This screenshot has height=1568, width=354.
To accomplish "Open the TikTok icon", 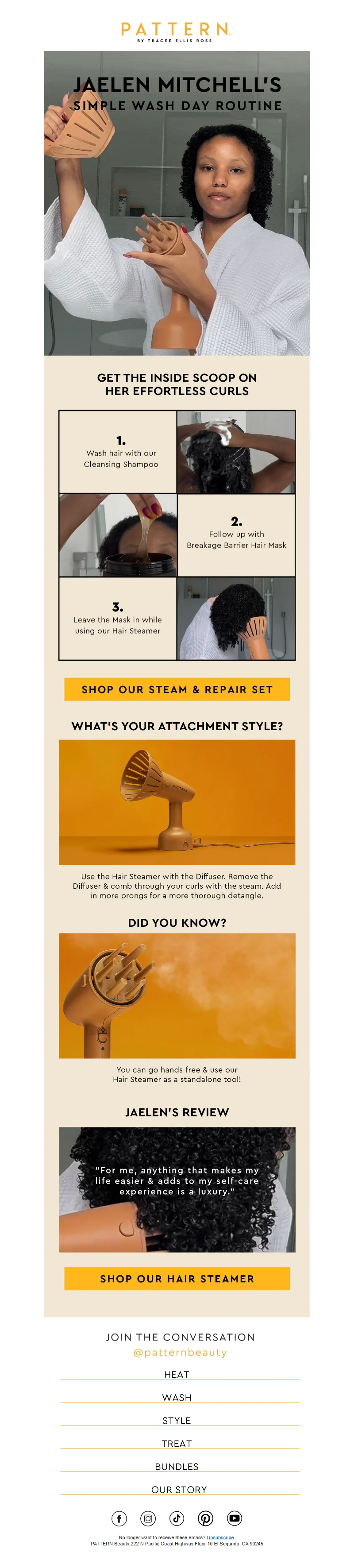I will (x=177, y=1519).
